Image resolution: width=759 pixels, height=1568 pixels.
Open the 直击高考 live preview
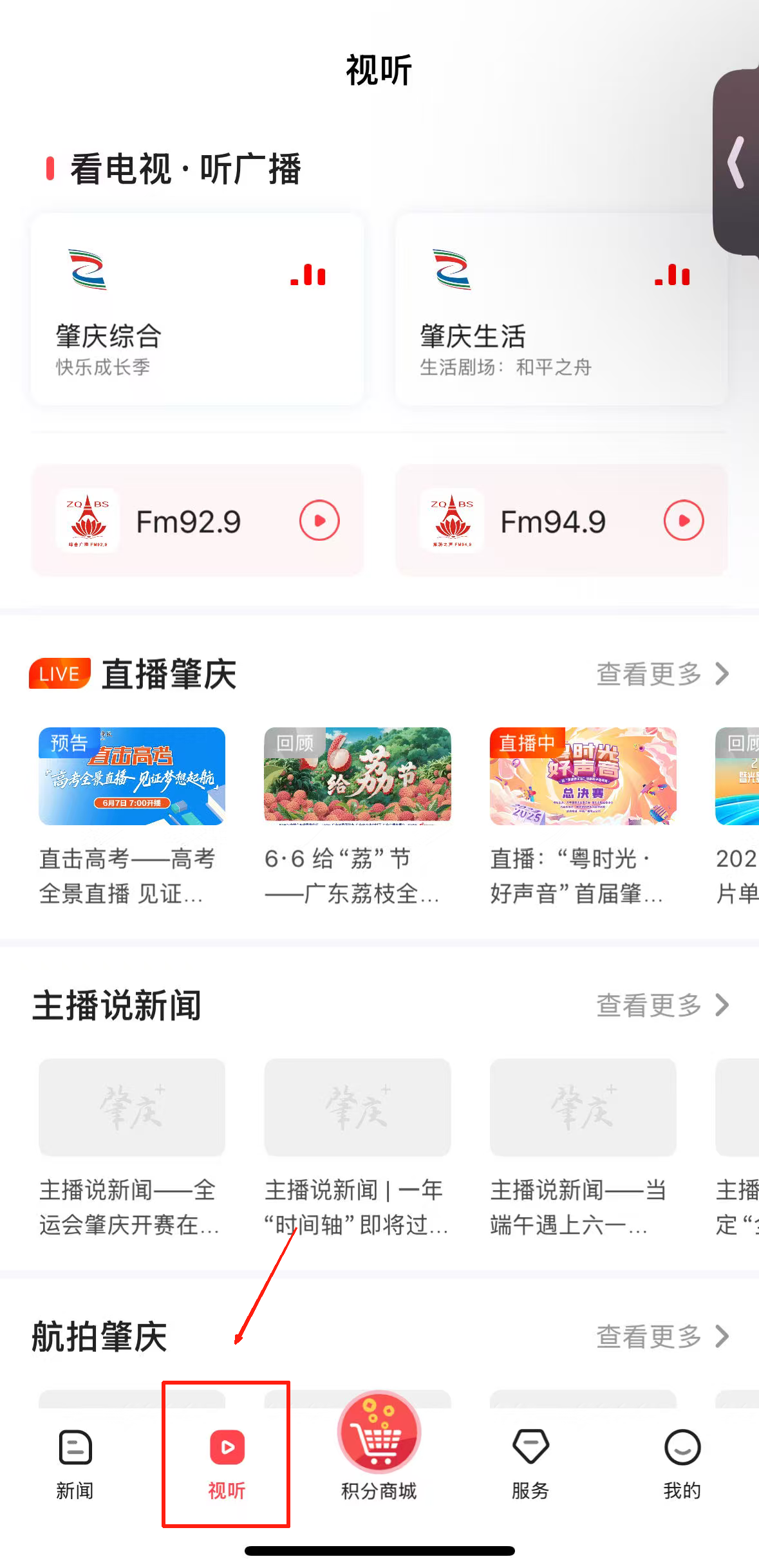tap(132, 776)
